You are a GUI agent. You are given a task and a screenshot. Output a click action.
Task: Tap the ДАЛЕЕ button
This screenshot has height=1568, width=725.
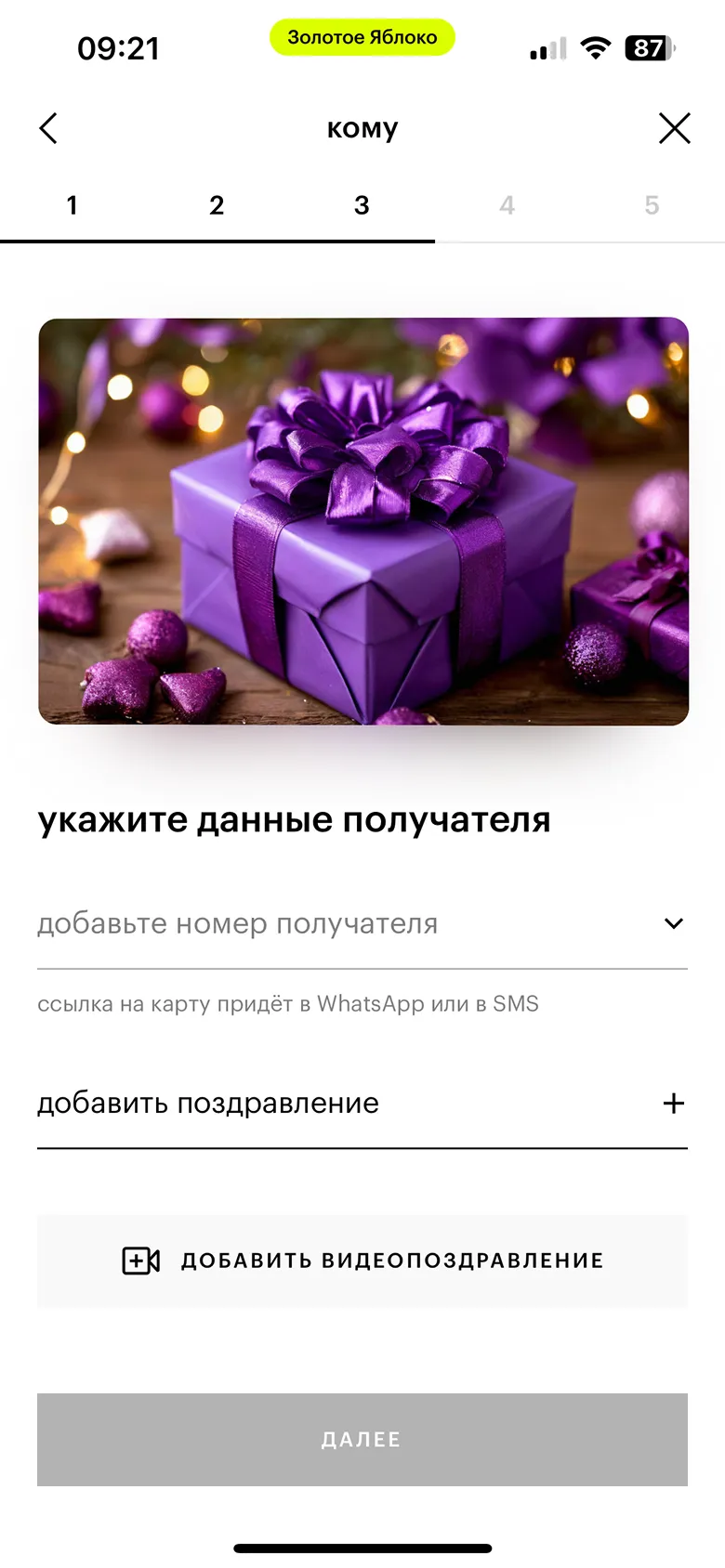tap(362, 1439)
